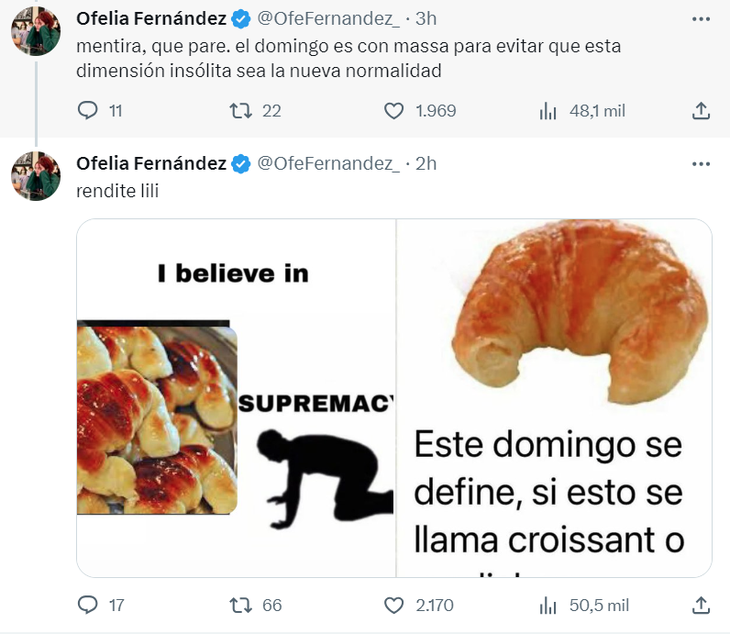Screen dimensions: 730x634
Task: Visit @OfeFernandez_ handle on the 'rendite lili' tweet
Action: [x=329, y=164]
